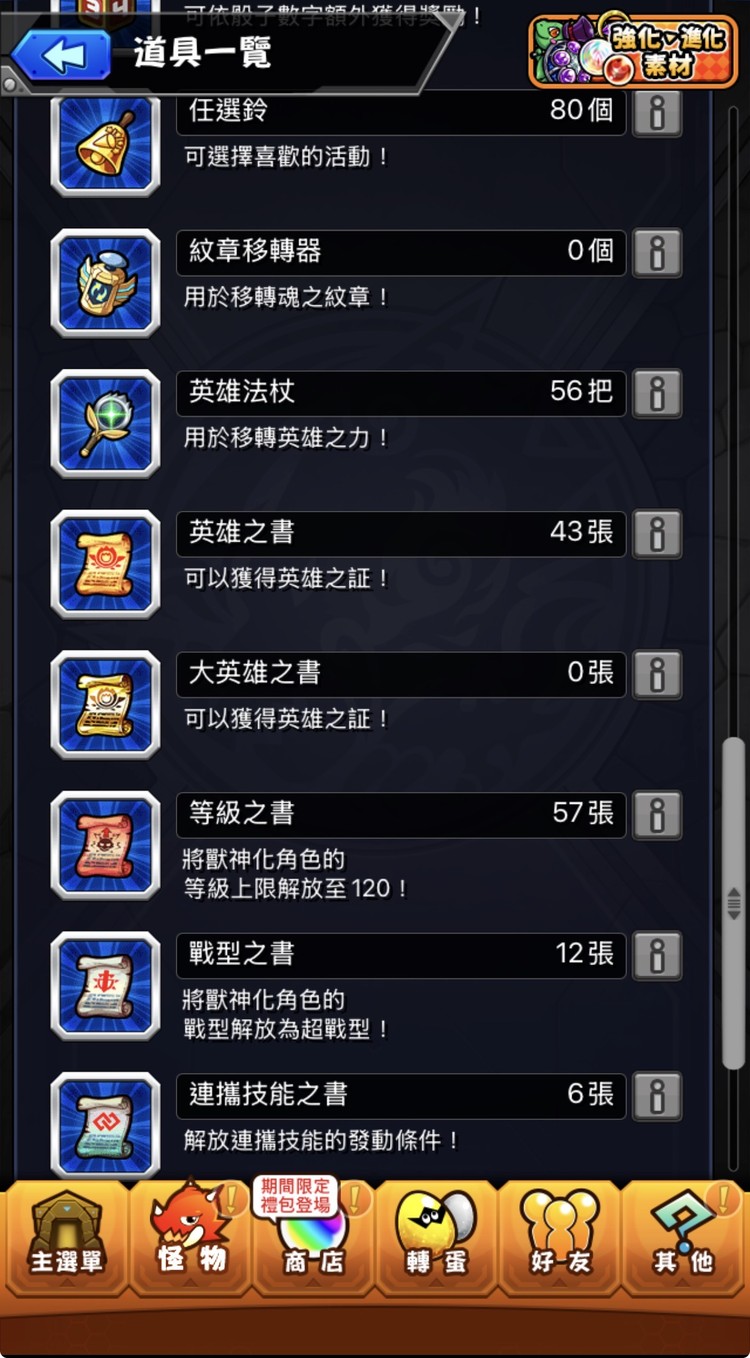Screen dimensions: 750x1358
Task: Select the 紋章移轉器 item icon
Action: click(105, 283)
